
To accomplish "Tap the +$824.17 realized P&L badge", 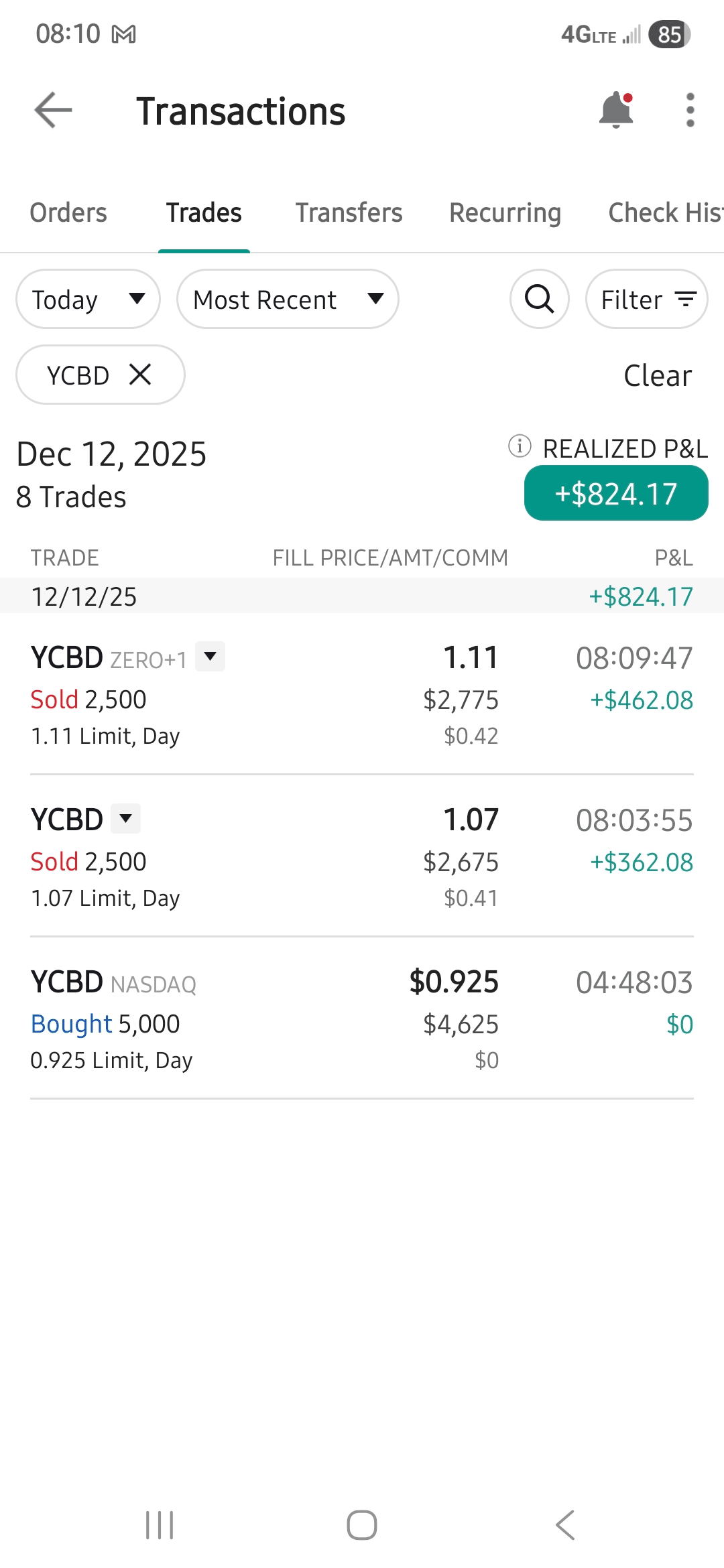I will [x=615, y=494].
